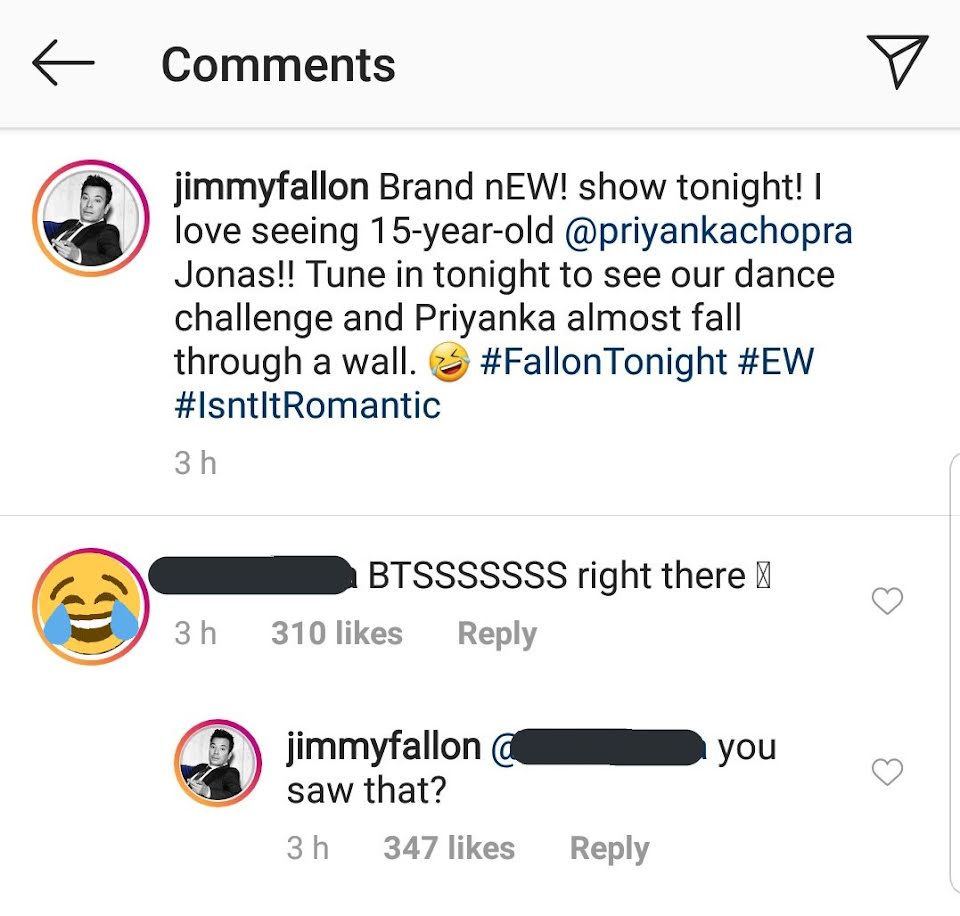Screen dimensions: 960x916
Task: Open jimmyfallon's username in caption
Action: point(271,187)
